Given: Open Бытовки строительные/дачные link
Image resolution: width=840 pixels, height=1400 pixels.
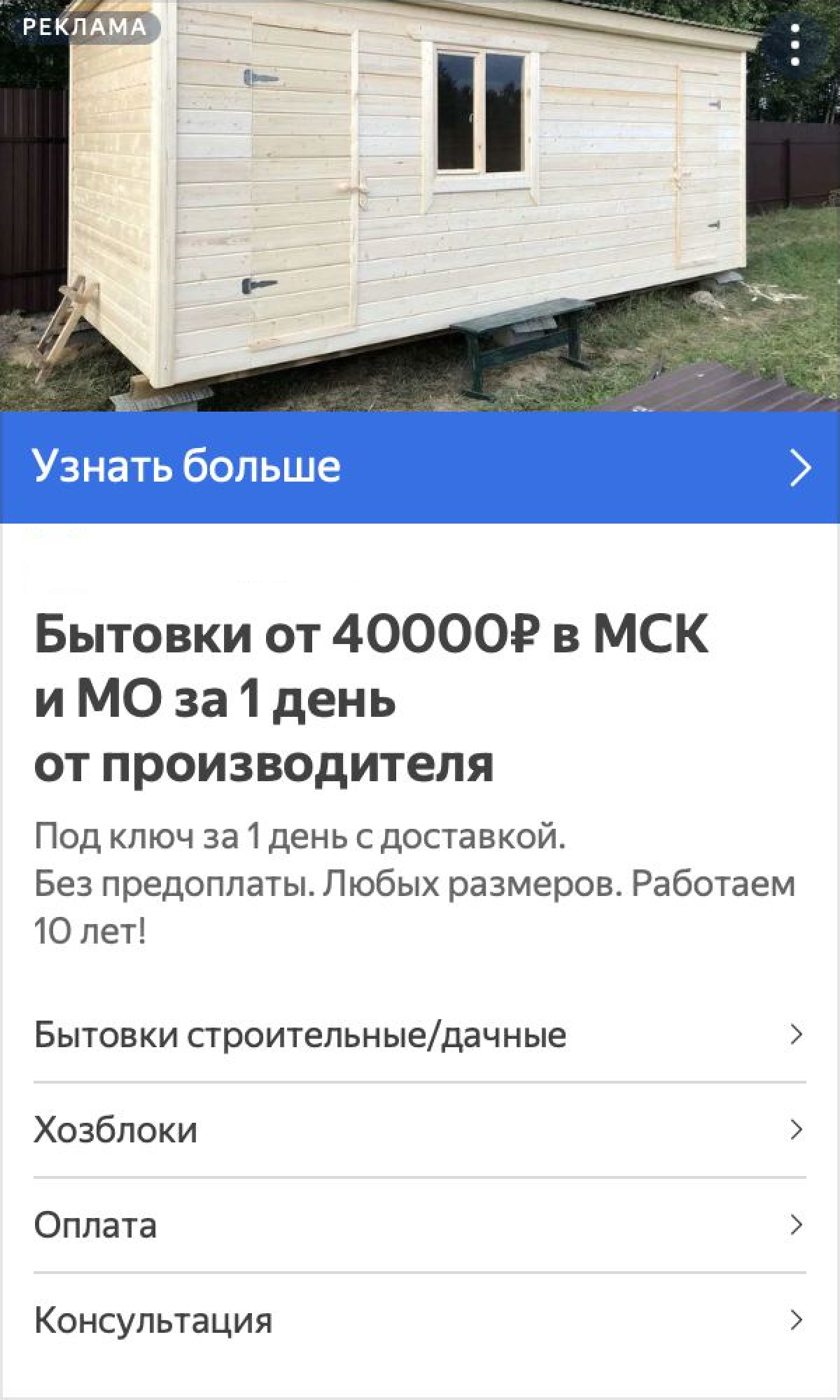Looking at the screenshot, I should [420, 1035].
